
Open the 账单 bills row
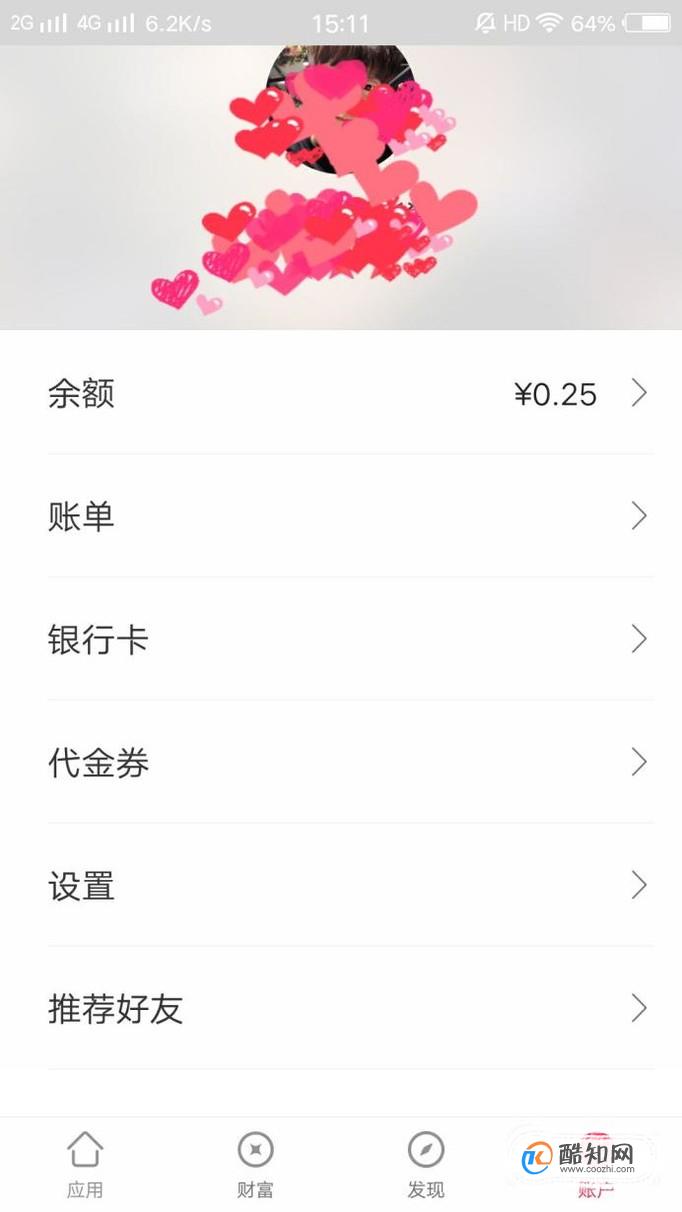tap(341, 516)
